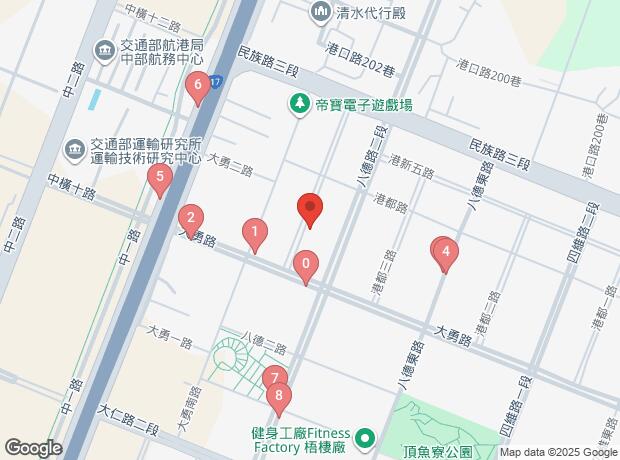
Task: Open map marker number 2
Action: point(191,219)
